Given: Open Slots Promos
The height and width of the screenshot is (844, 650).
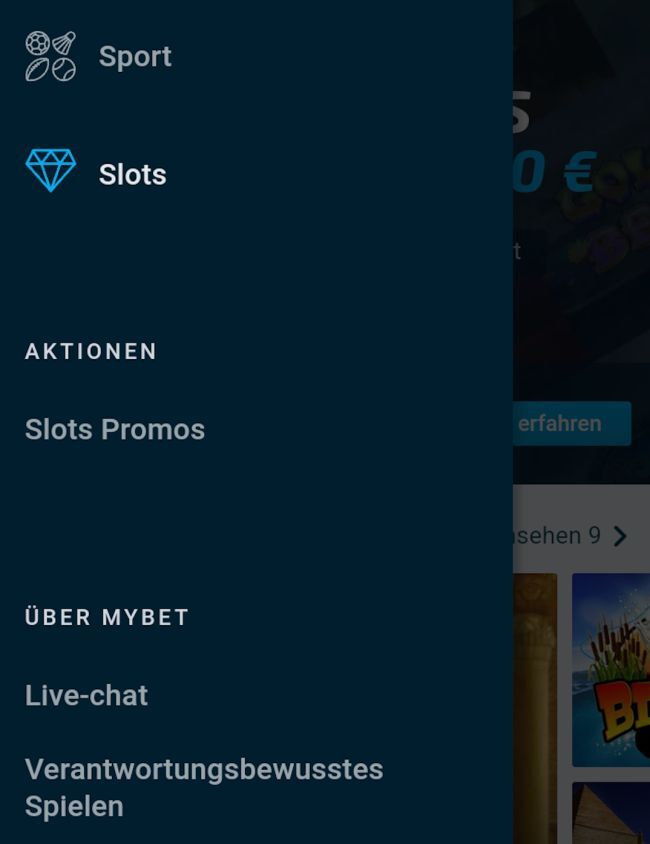Looking at the screenshot, I should pyautogui.click(x=115, y=430).
